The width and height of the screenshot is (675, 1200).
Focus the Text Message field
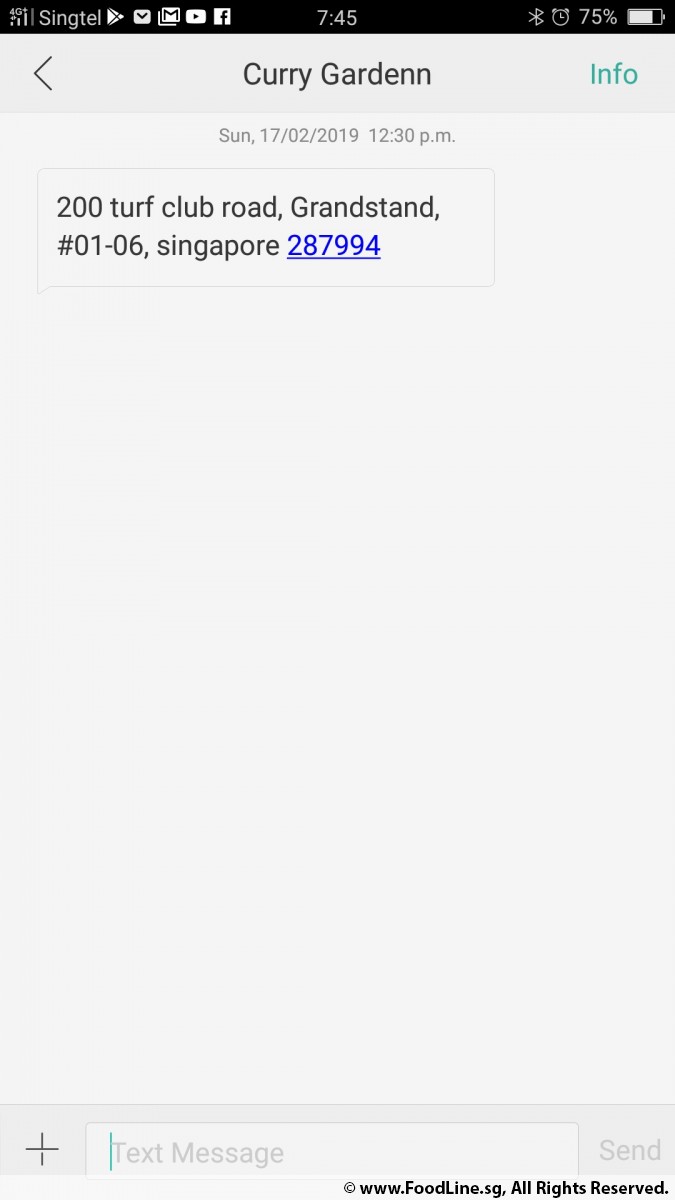[332, 1152]
